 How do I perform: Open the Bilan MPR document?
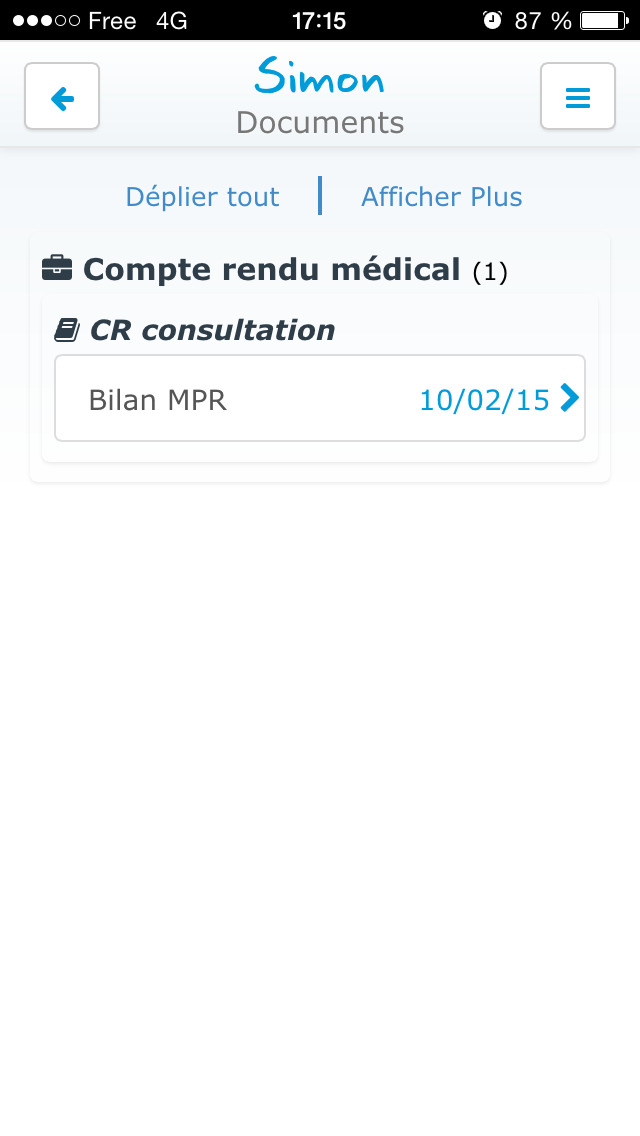click(320, 398)
